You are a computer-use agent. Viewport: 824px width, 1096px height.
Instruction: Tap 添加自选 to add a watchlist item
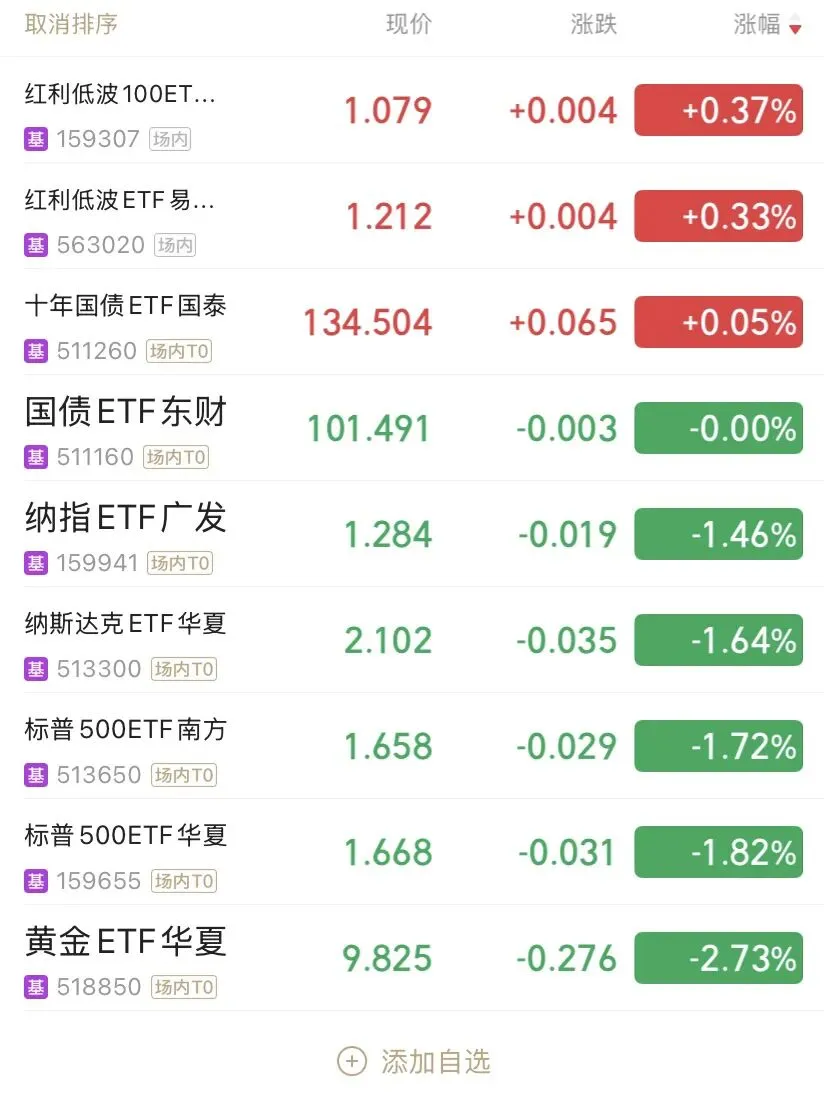pyautogui.click(x=414, y=1061)
